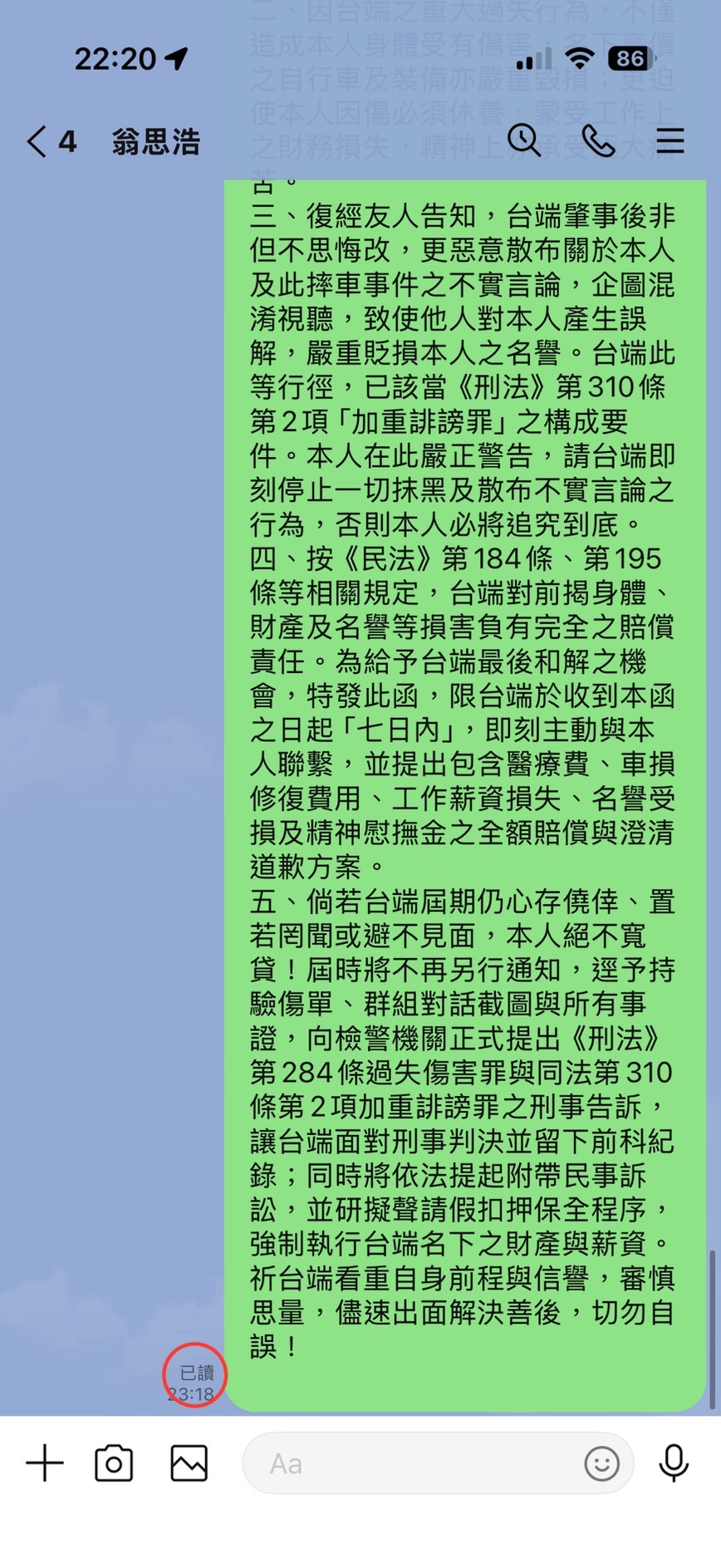This screenshot has height=1568, width=721.
Task: Open the photo gallery picker
Action: coord(189,1462)
